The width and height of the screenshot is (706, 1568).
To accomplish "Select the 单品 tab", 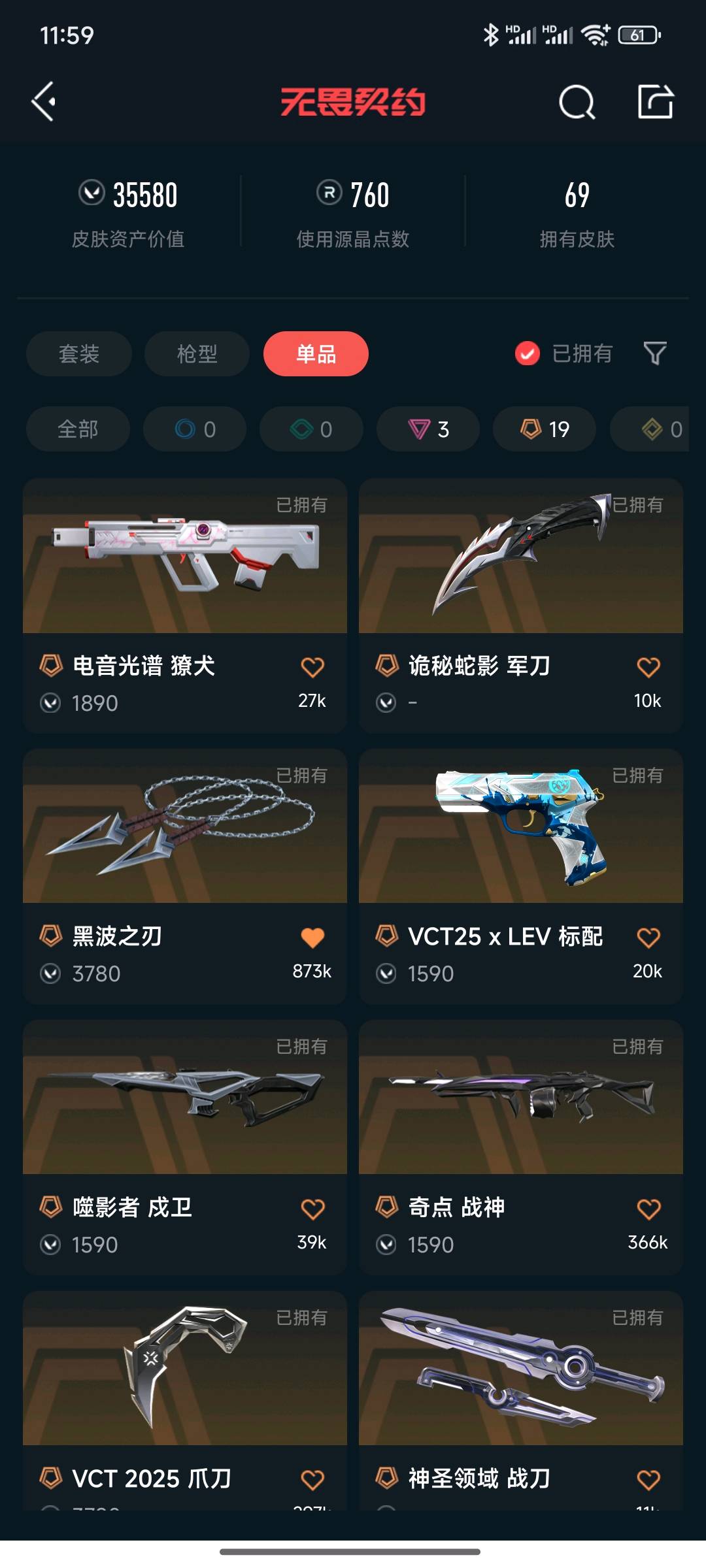I will pyautogui.click(x=316, y=354).
